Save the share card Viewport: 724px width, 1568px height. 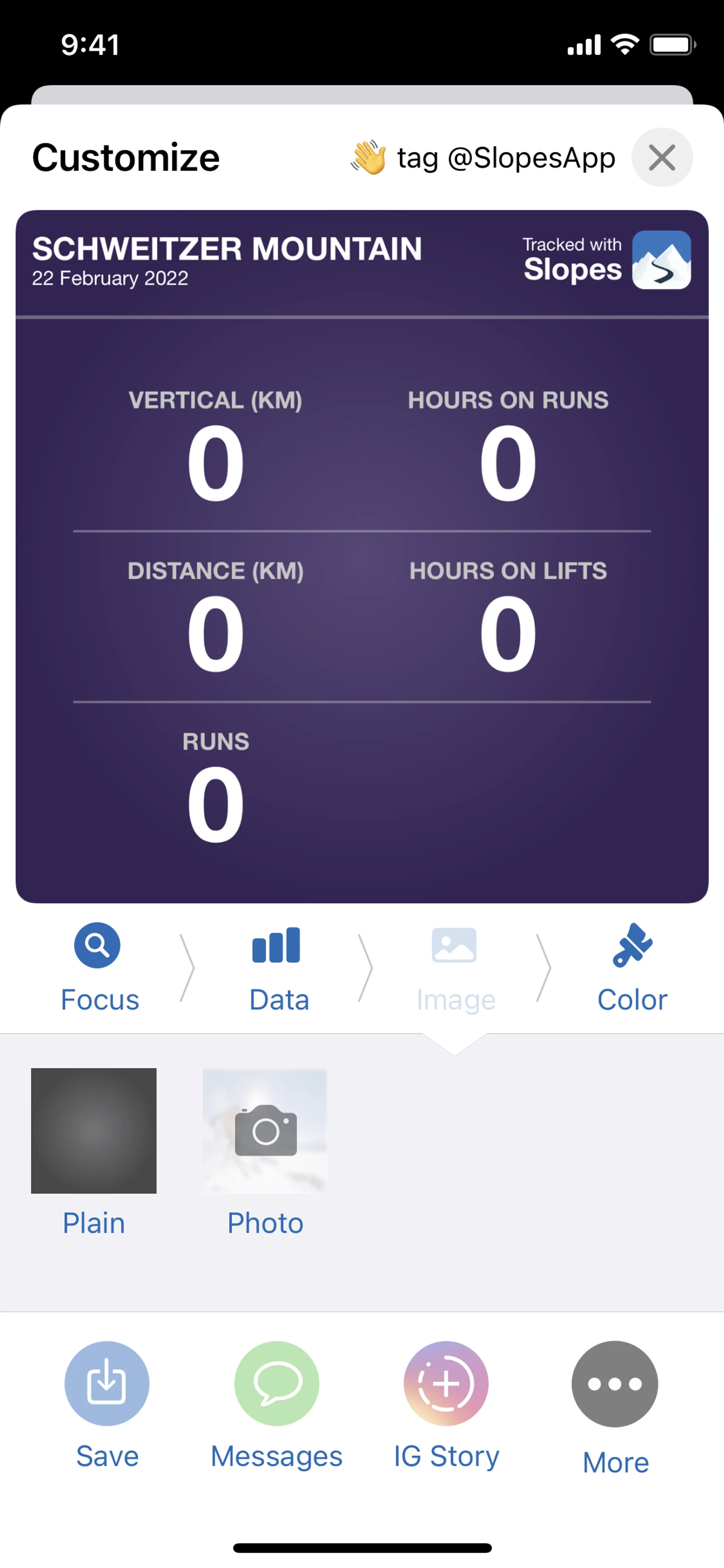pos(107,1383)
